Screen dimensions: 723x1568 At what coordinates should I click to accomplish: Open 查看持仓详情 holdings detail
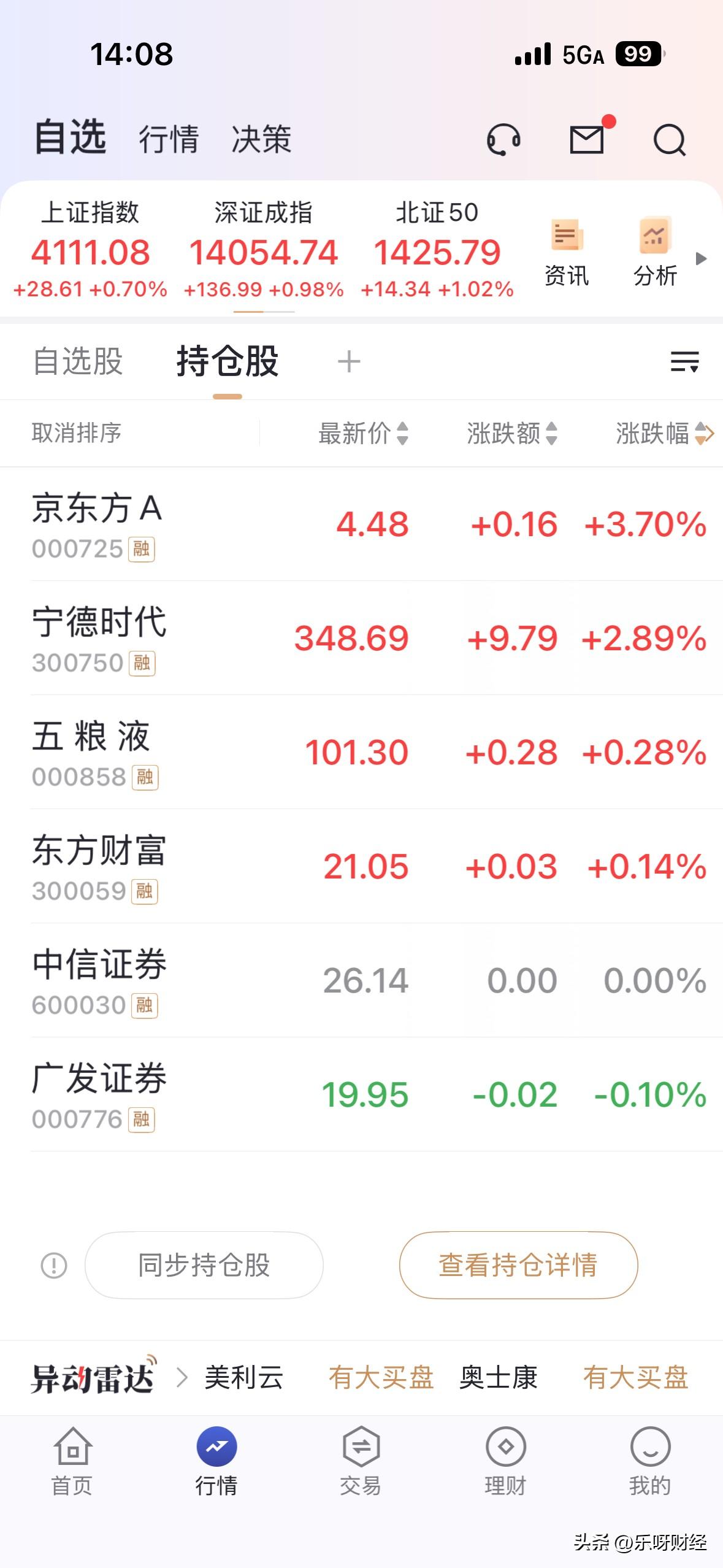pyautogui.click(x=518, y=1266)
